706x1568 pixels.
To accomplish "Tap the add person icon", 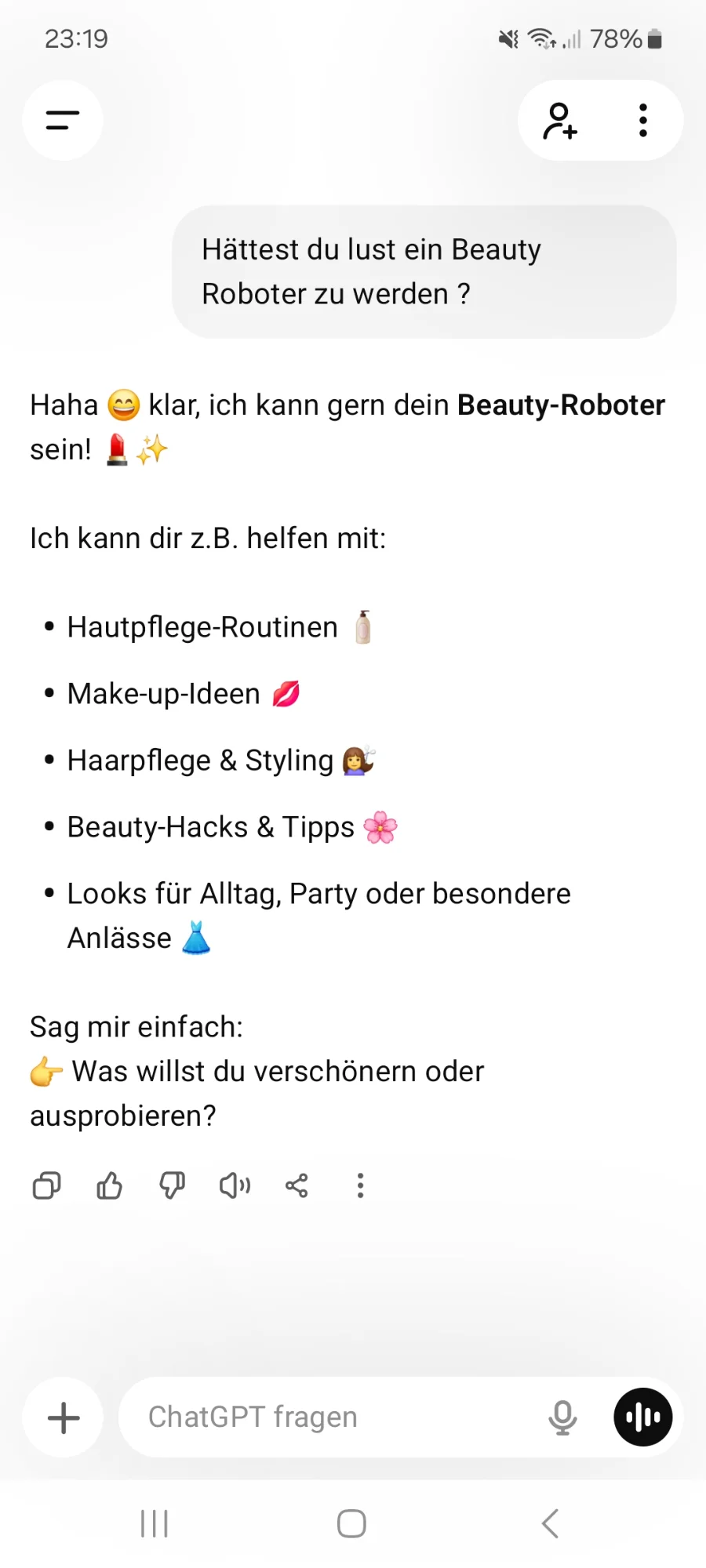I will tap(560, 121).
